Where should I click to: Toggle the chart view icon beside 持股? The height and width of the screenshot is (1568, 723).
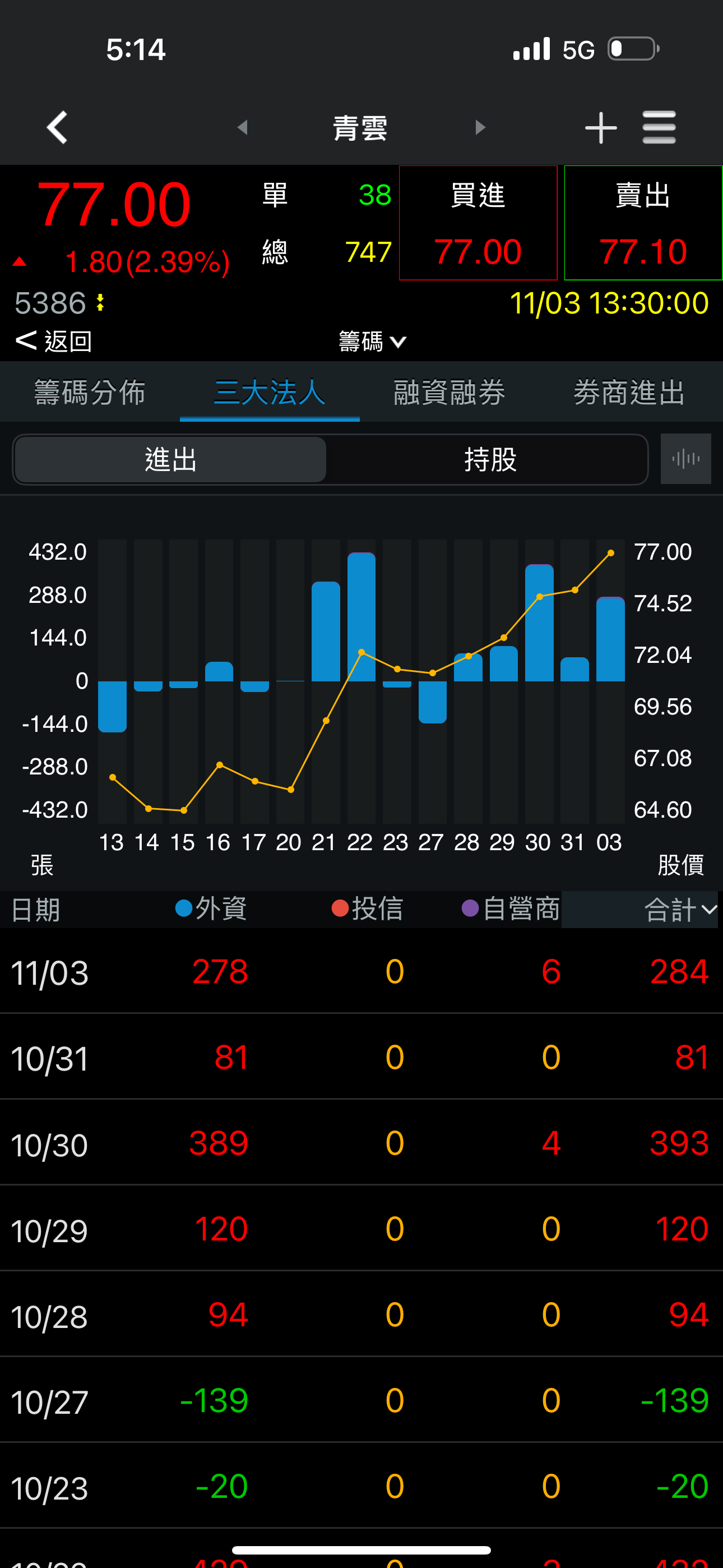[x=685, y=459]
